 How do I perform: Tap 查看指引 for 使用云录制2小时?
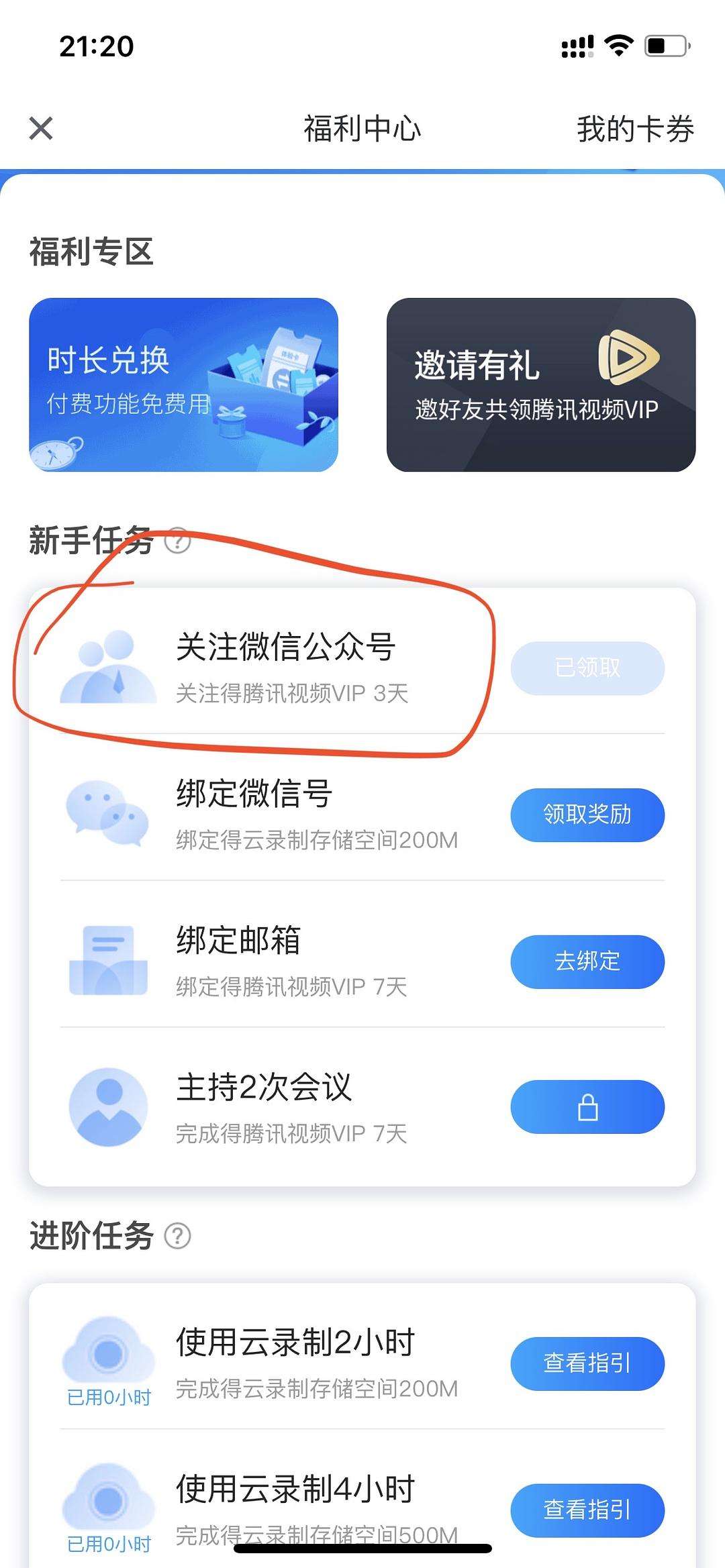click(587, 1363)
